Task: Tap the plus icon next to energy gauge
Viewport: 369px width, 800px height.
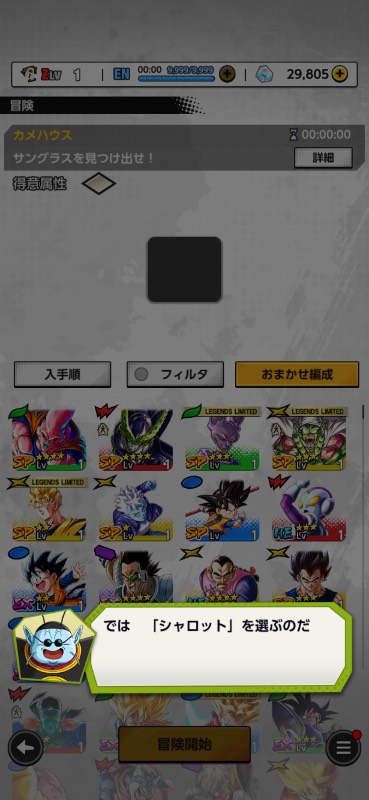Action: tap(227, 74)
